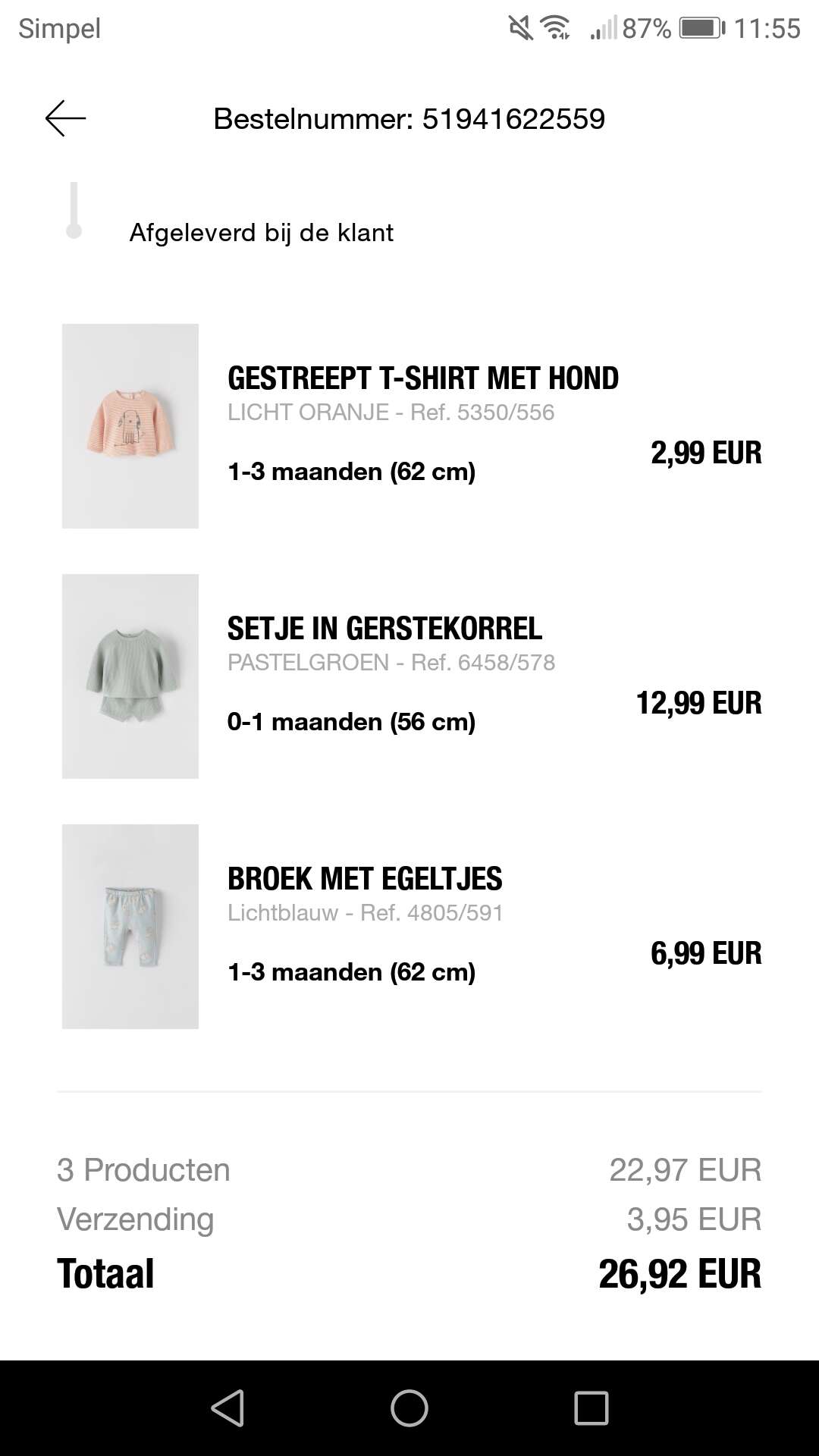Viewport: 819px width, 1456px height.
Task: Open recent apps from navigation bar
Action: (591, 1408)
